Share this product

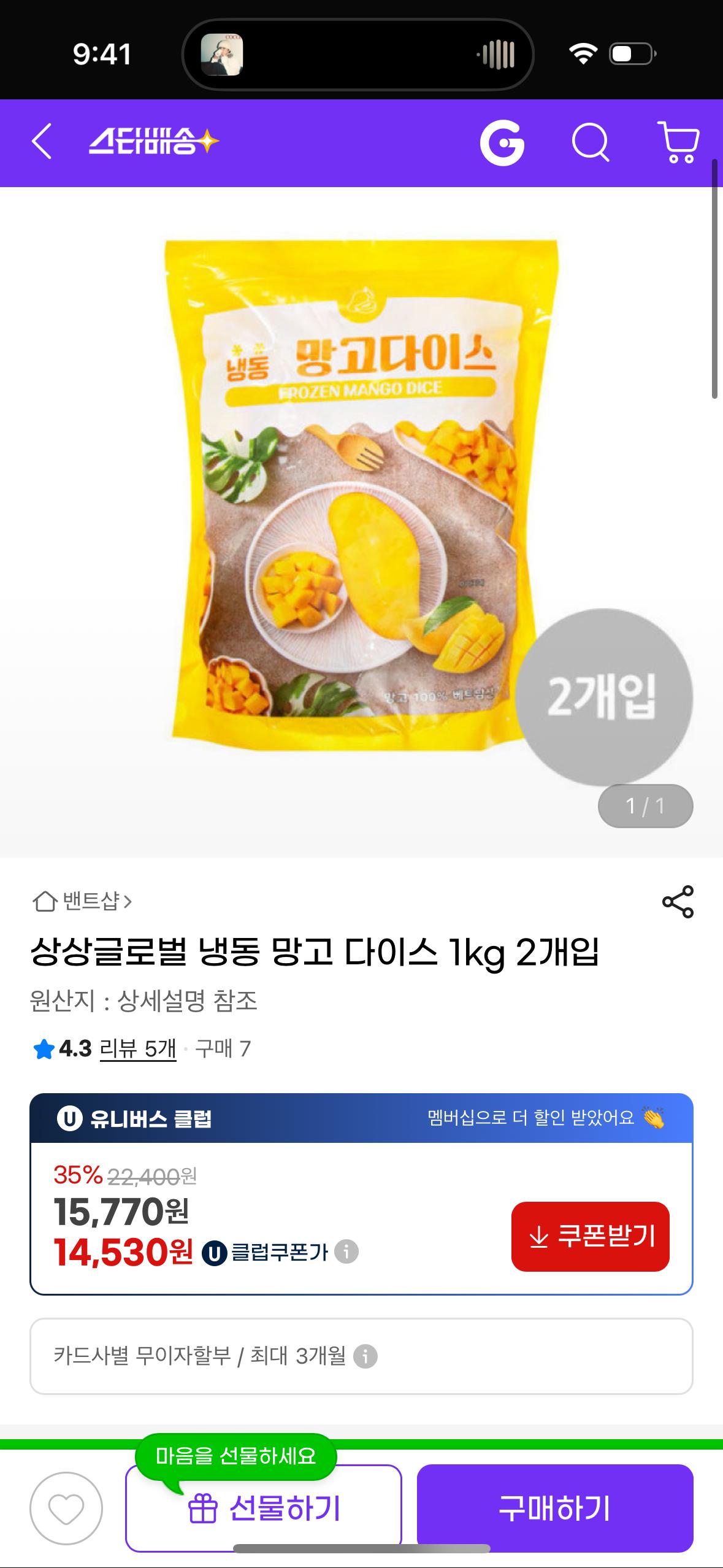(678, 901)
